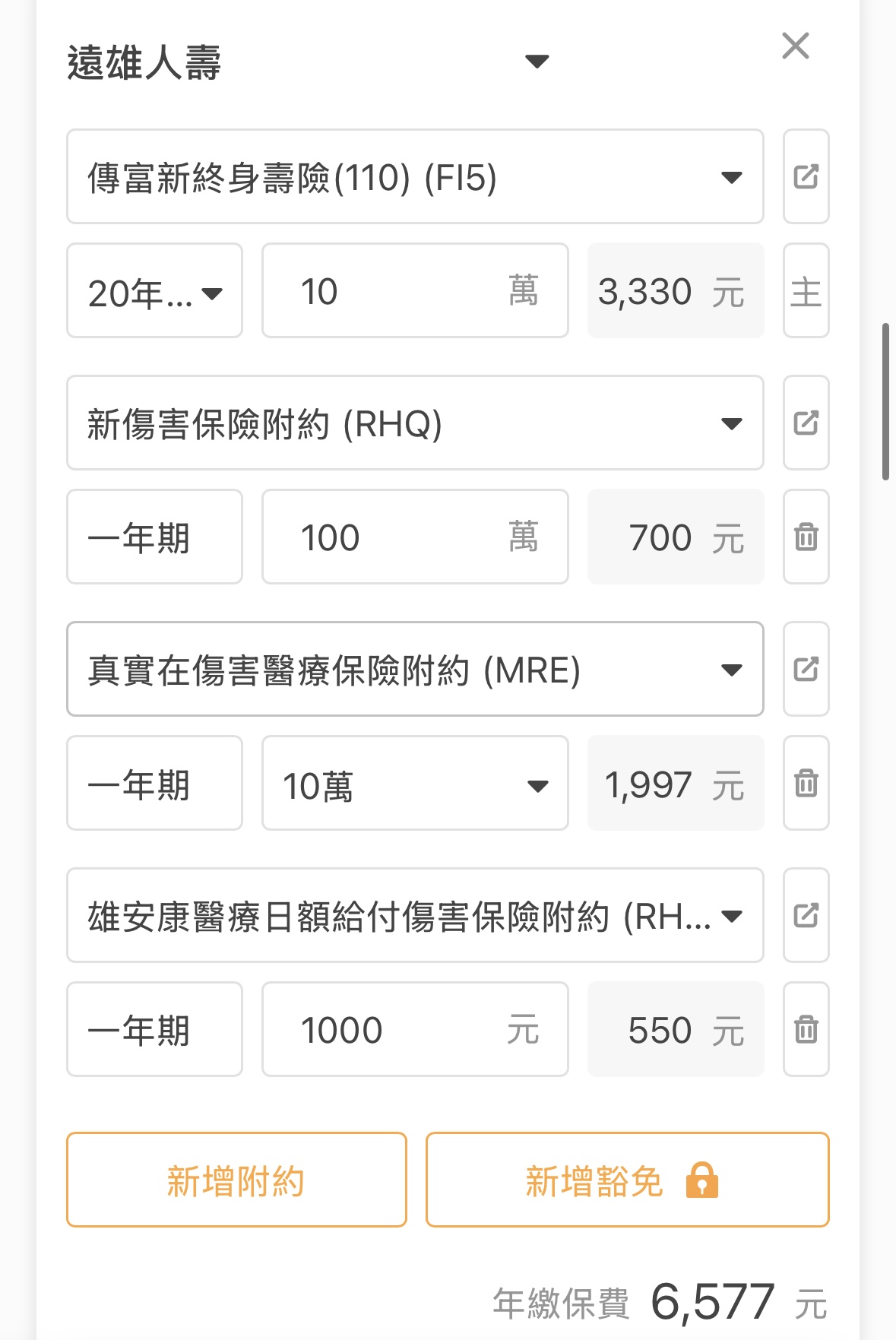Open the 遠雄人壽 company dropdown
Screen dimensions: 896x1340
[537, 62]
